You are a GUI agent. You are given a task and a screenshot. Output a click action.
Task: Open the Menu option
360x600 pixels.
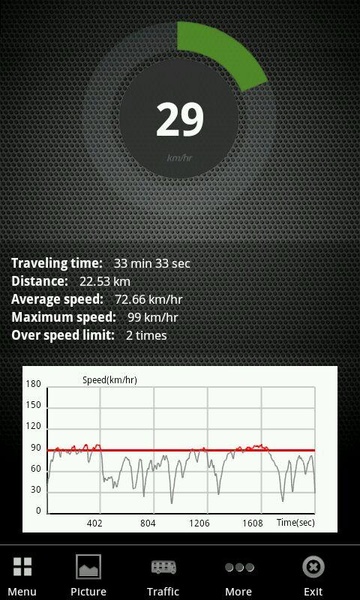click(x=22, y=576)
